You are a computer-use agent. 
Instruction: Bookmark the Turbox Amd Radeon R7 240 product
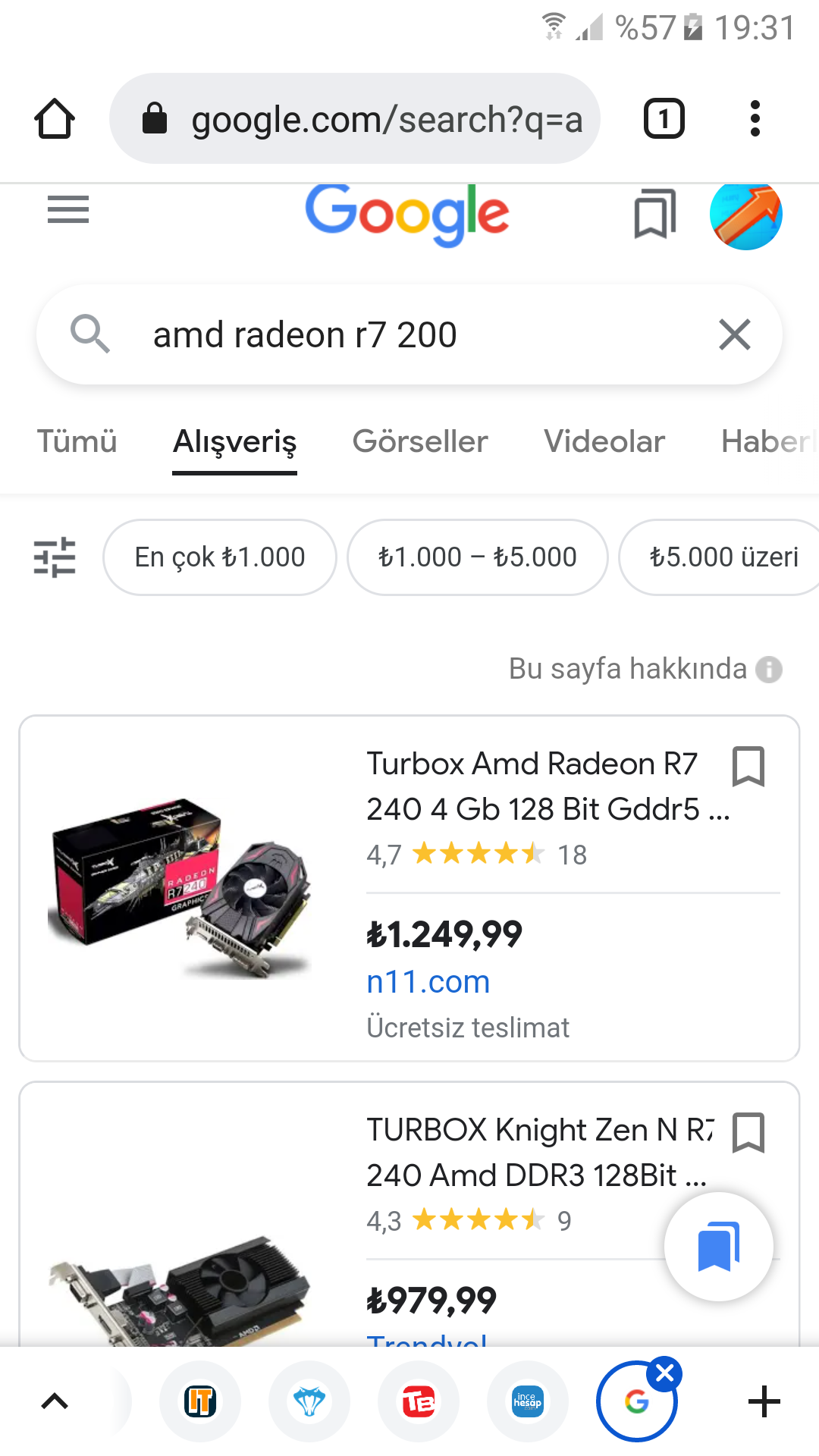pyautogui.click(x=749, y=767)
